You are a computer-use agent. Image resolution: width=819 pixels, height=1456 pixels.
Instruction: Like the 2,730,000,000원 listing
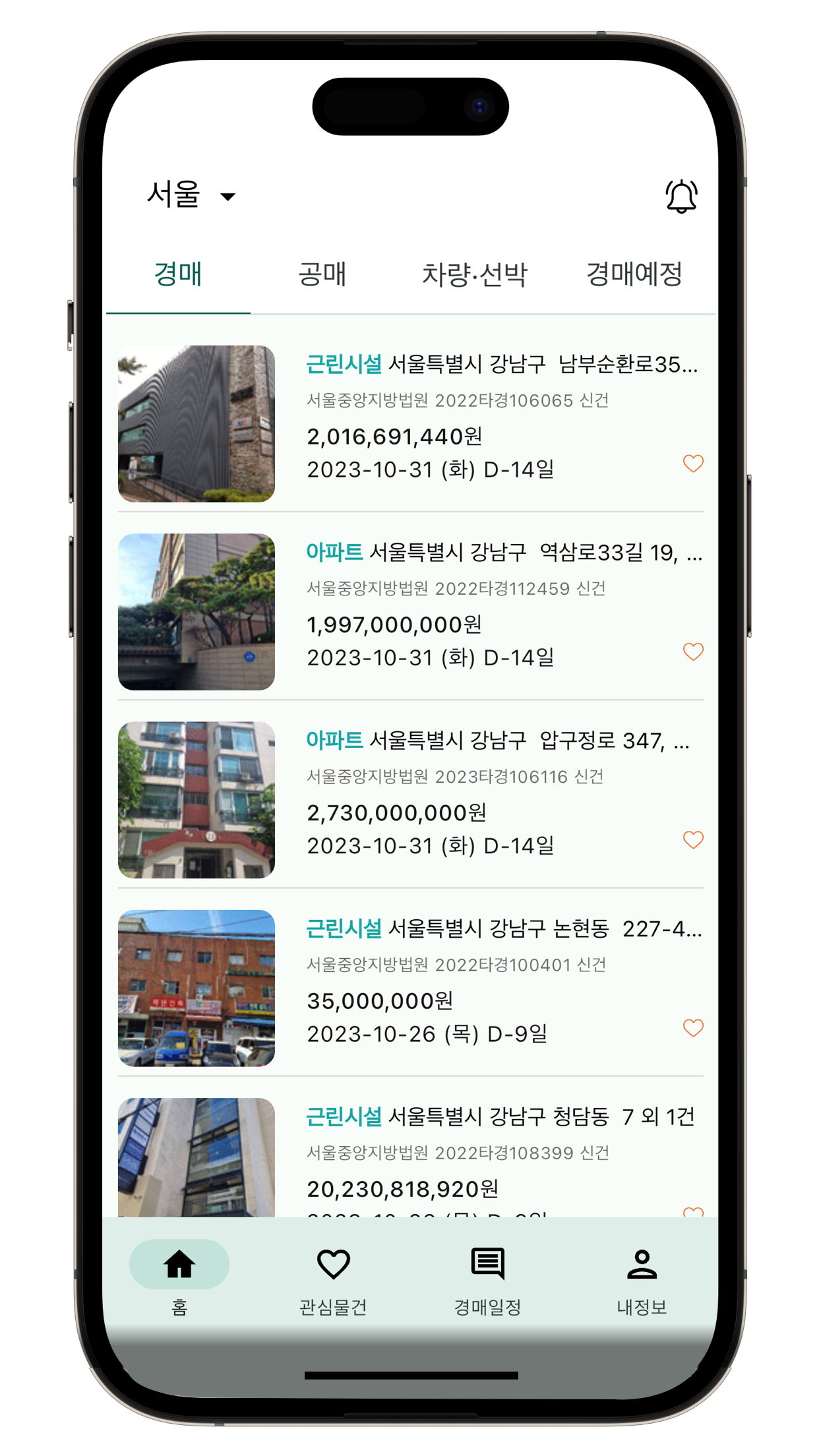click(692, 839)
